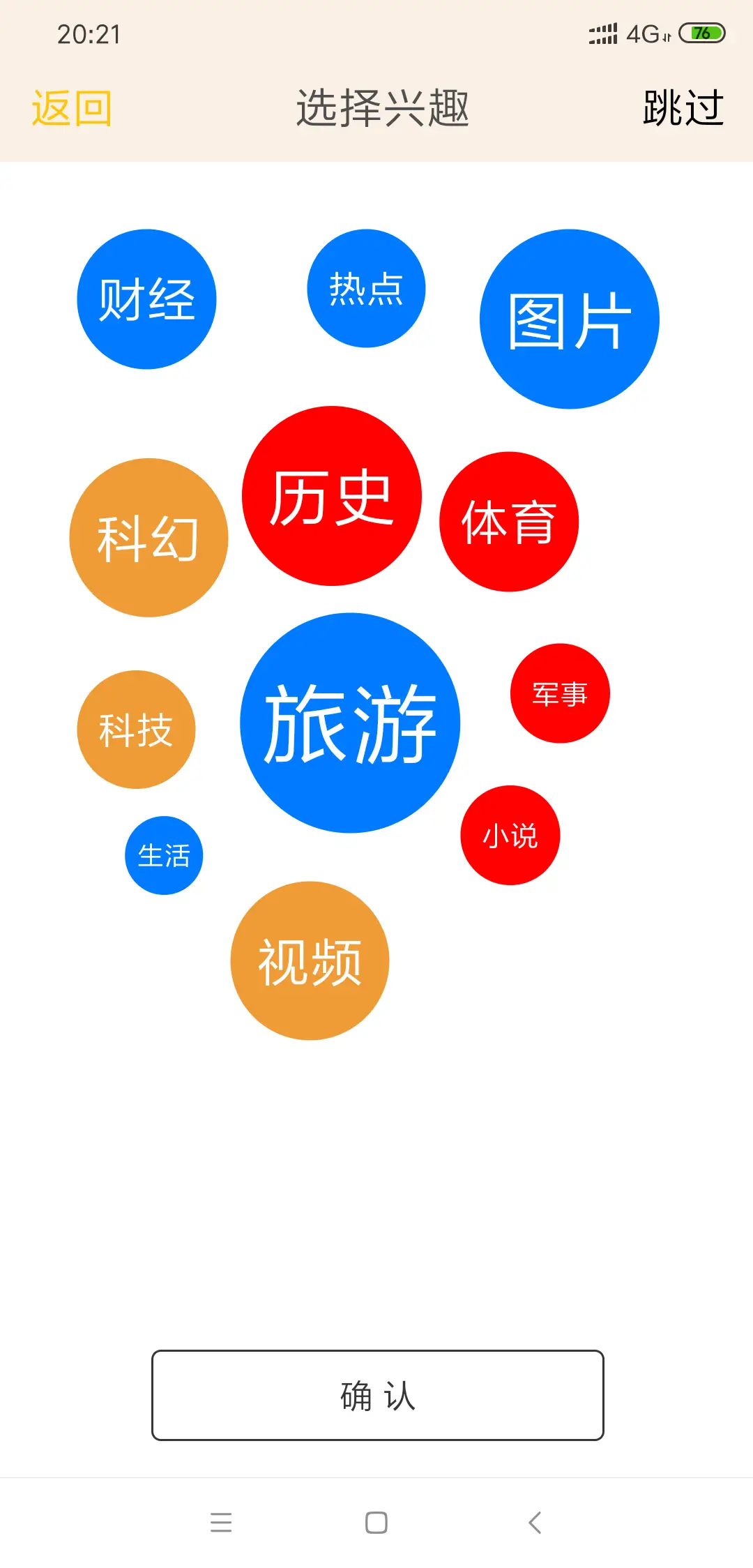Choose the 体育 interest bubble

(509, 522)
